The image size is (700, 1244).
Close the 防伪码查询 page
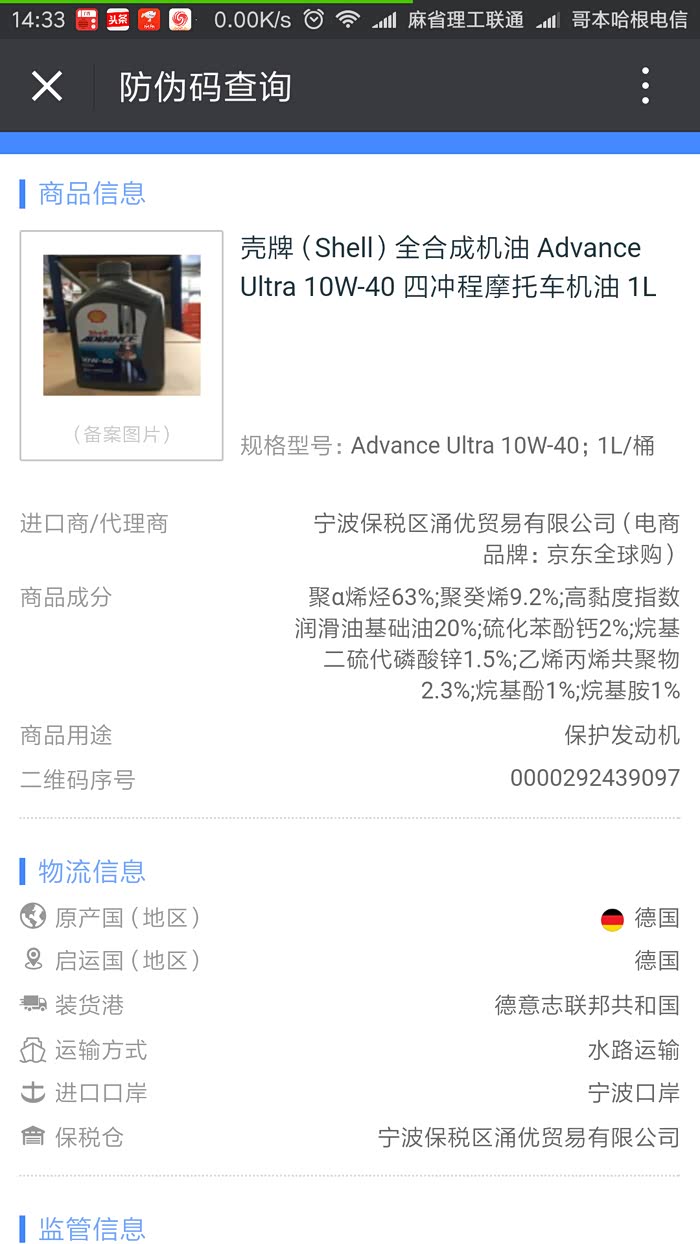47,87
